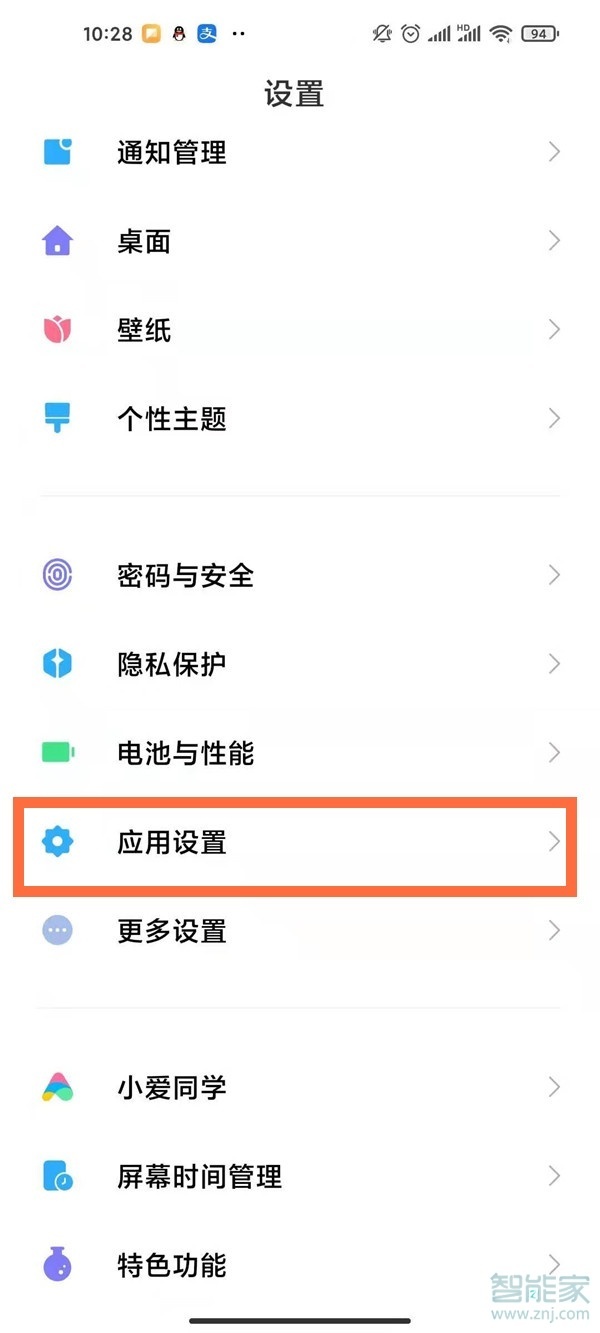The width and height of the screenshot is (600, 1333).
Task: Select the 隐私保护 row
Action: pos(300,664)
